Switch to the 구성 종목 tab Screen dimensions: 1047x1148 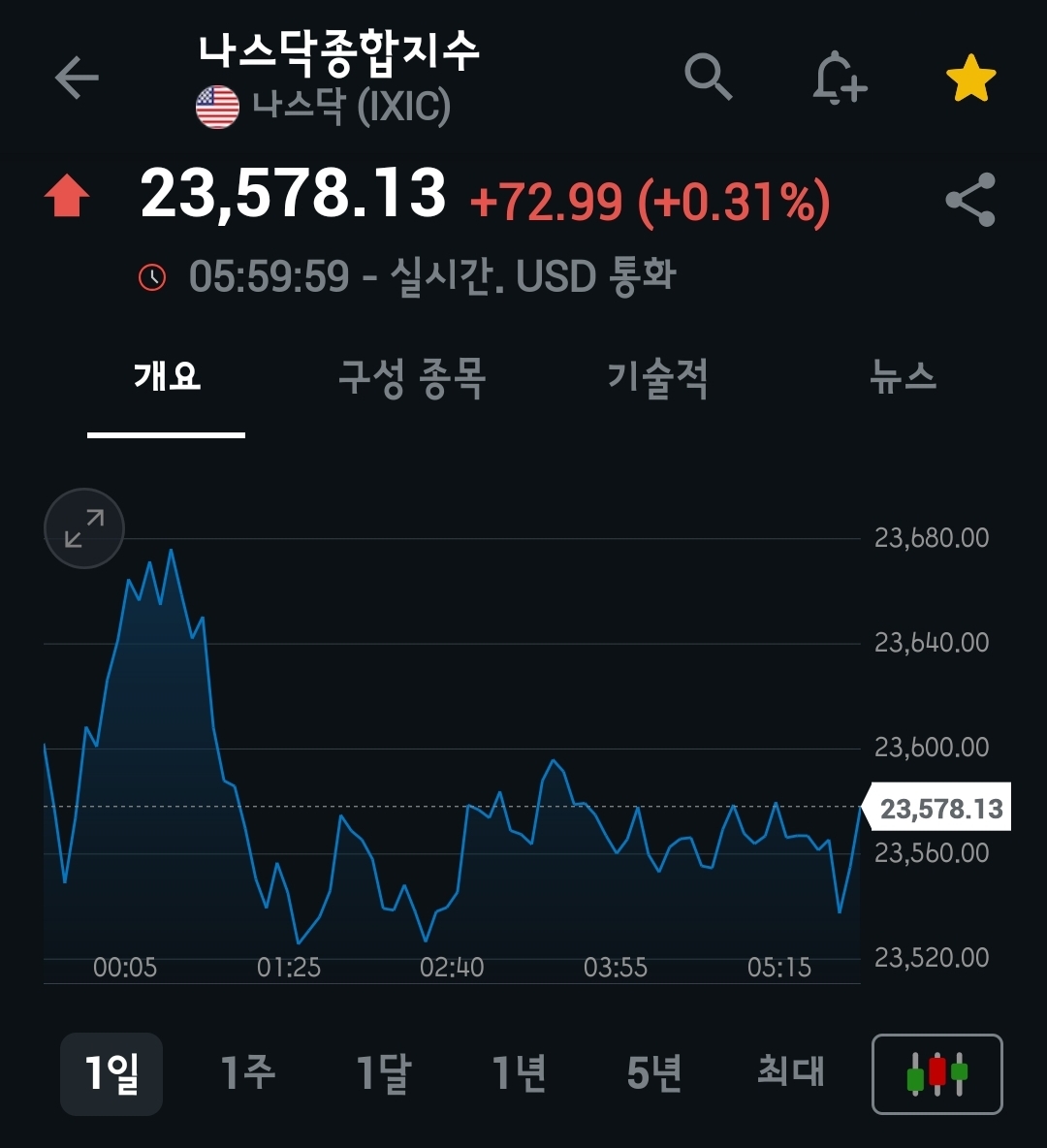(x=412, y=376)
